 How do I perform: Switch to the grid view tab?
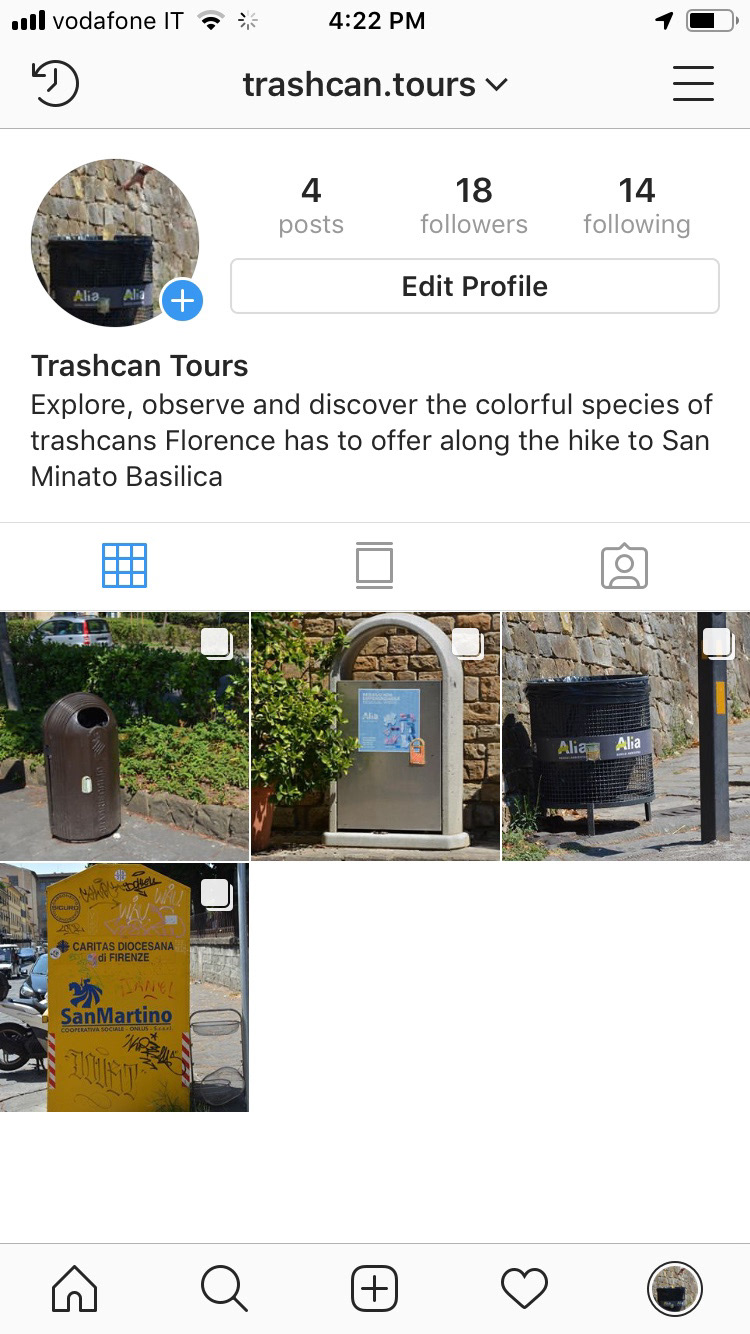[x=124, y=566]
